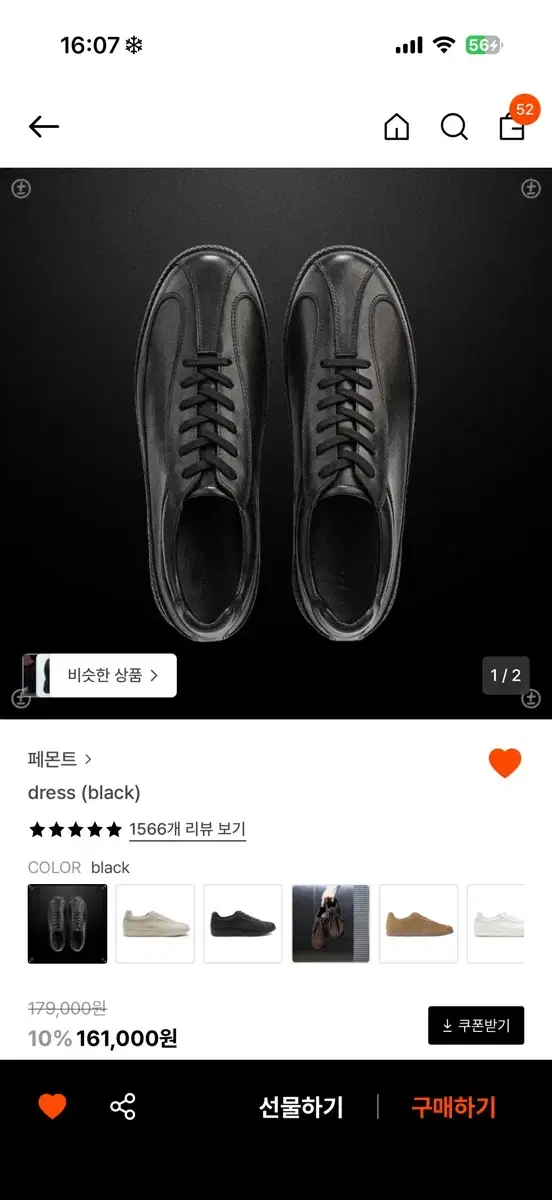552x1200 pixels.
Task: Tap the heart icon in bottom bar
Action: 52,1106
